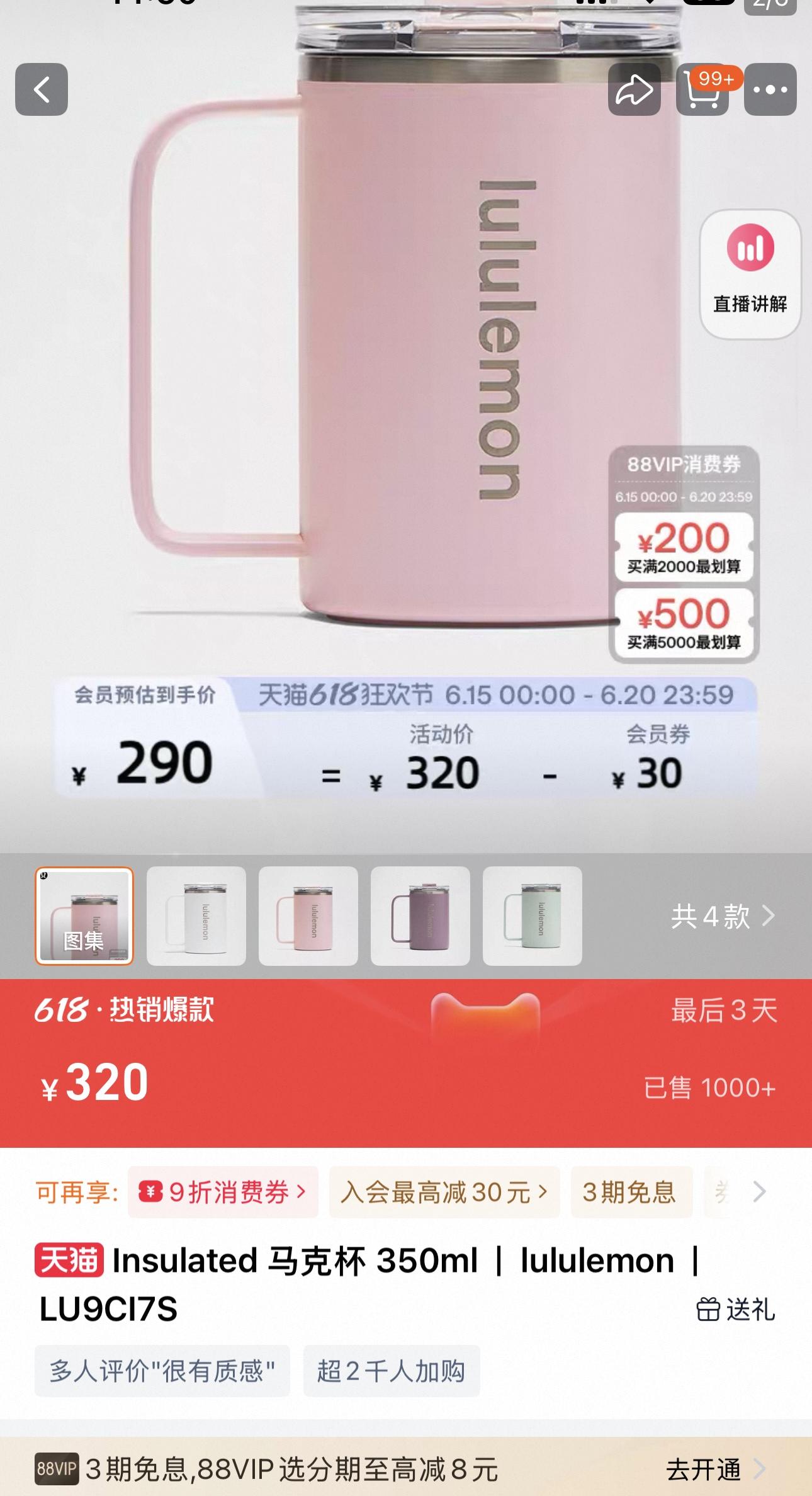Select the white mug variant thumbnail
The image size is (812, 1496).
[196, 915]
